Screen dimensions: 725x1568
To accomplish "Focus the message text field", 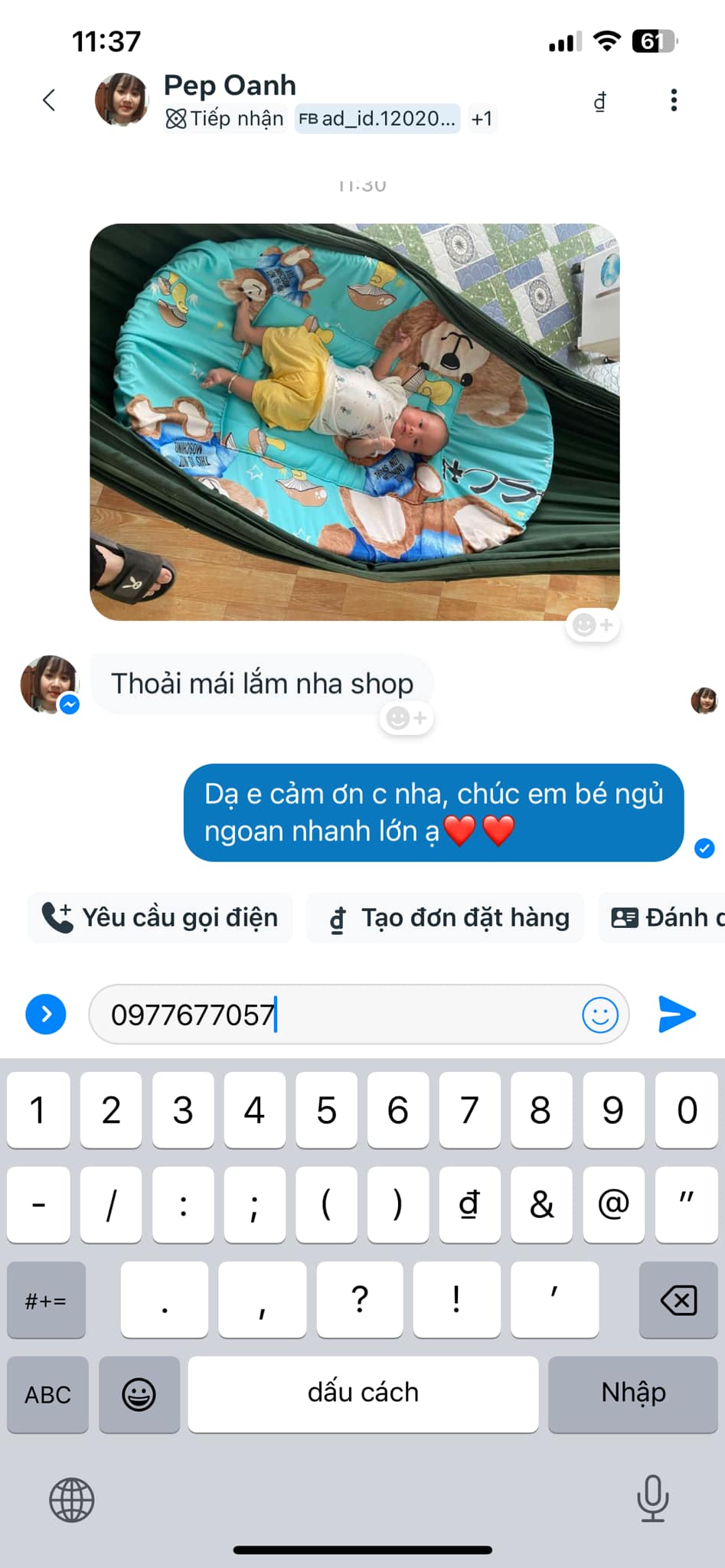I will tap(337, 1014).
